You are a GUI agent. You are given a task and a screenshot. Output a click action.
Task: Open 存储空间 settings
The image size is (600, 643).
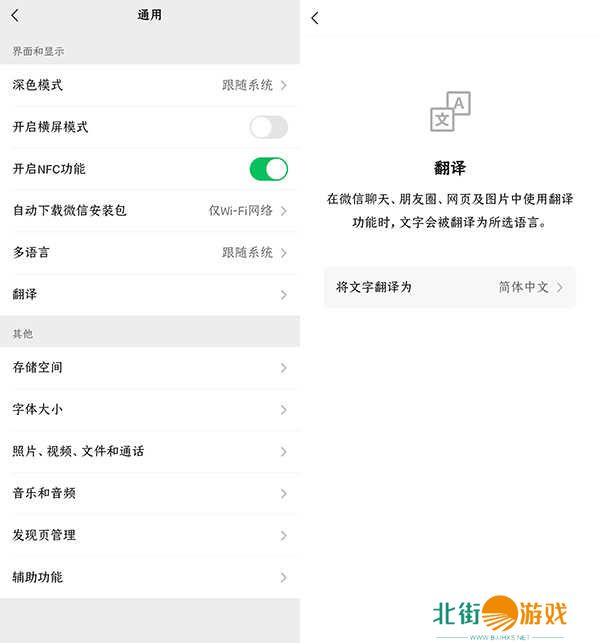pyautogui.click(x=150, y=368)
